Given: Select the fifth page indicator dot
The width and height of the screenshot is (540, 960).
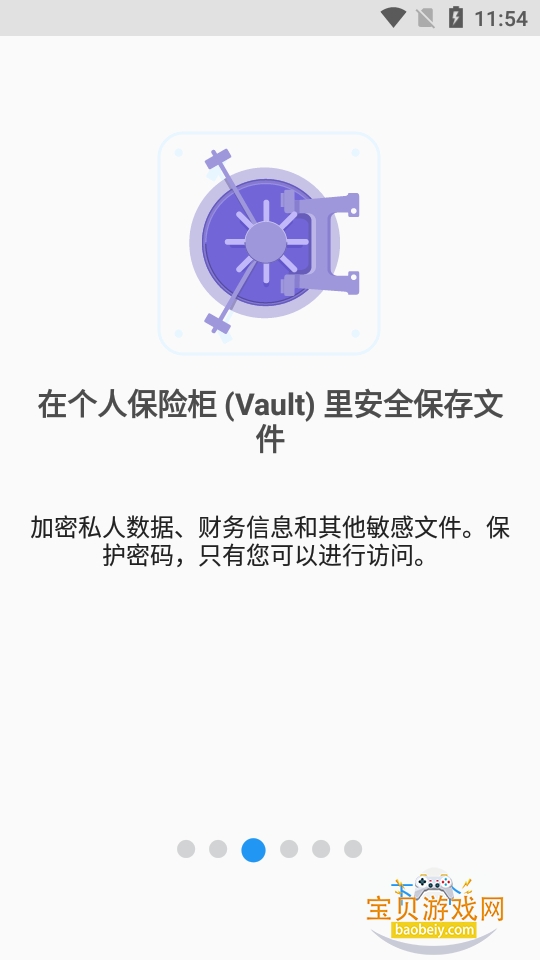Looking at the screenshot, I should (x=321, y=849).
